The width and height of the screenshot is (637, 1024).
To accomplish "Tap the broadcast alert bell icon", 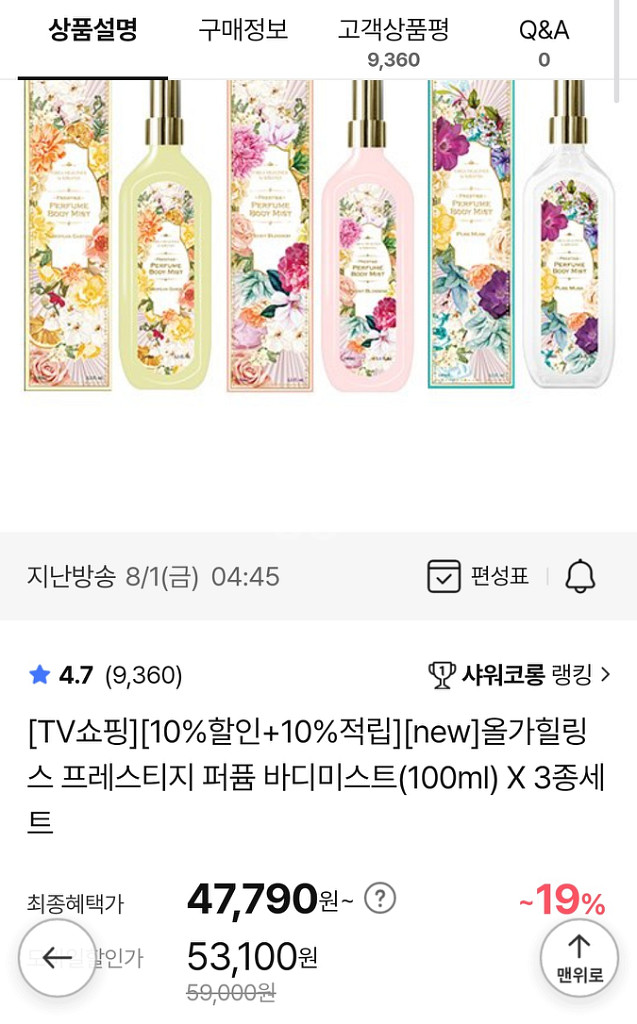I will (580, 576).
